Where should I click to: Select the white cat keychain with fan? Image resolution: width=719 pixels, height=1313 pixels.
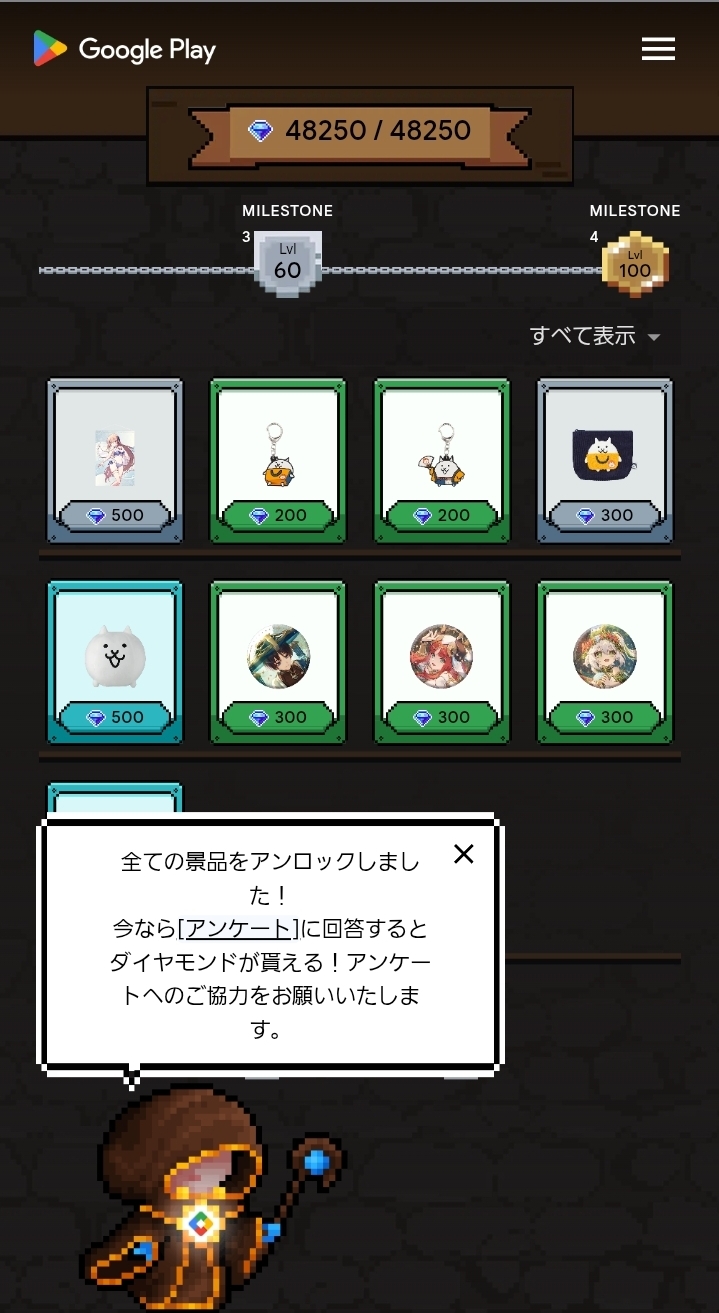441,460
